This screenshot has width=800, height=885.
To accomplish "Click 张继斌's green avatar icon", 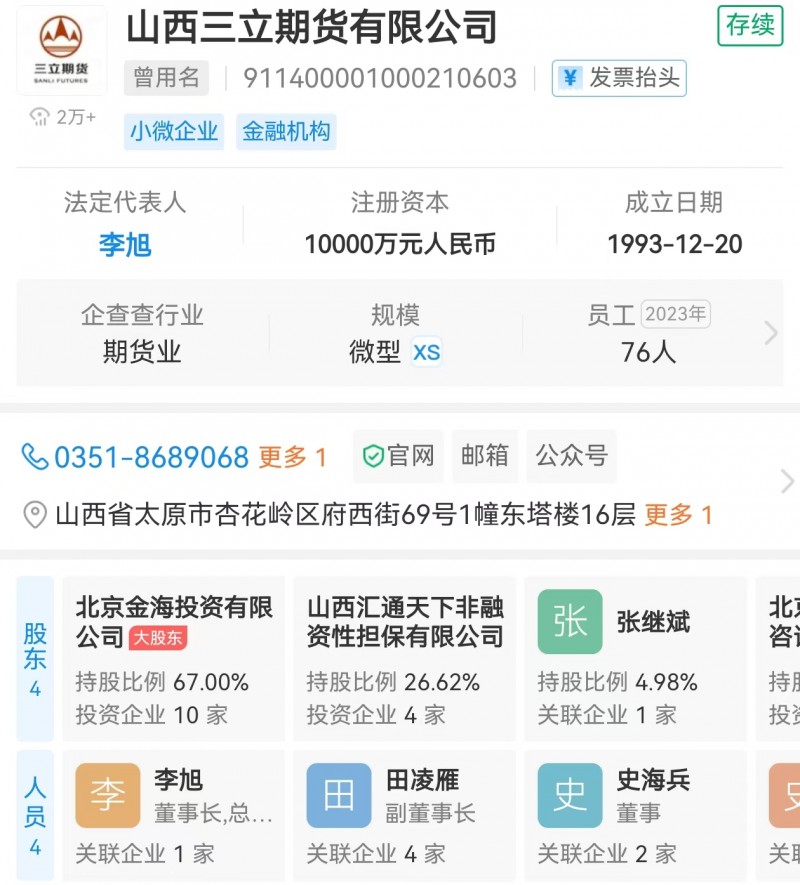I will 571,618.
